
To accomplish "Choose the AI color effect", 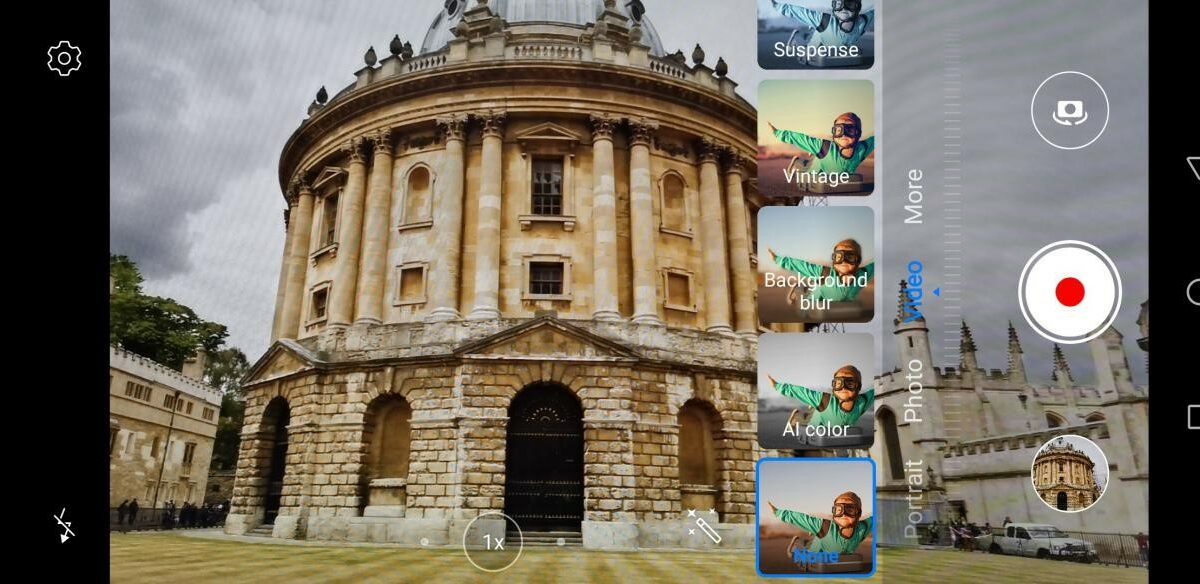I will pyautogui.click(x=815, y=391).
